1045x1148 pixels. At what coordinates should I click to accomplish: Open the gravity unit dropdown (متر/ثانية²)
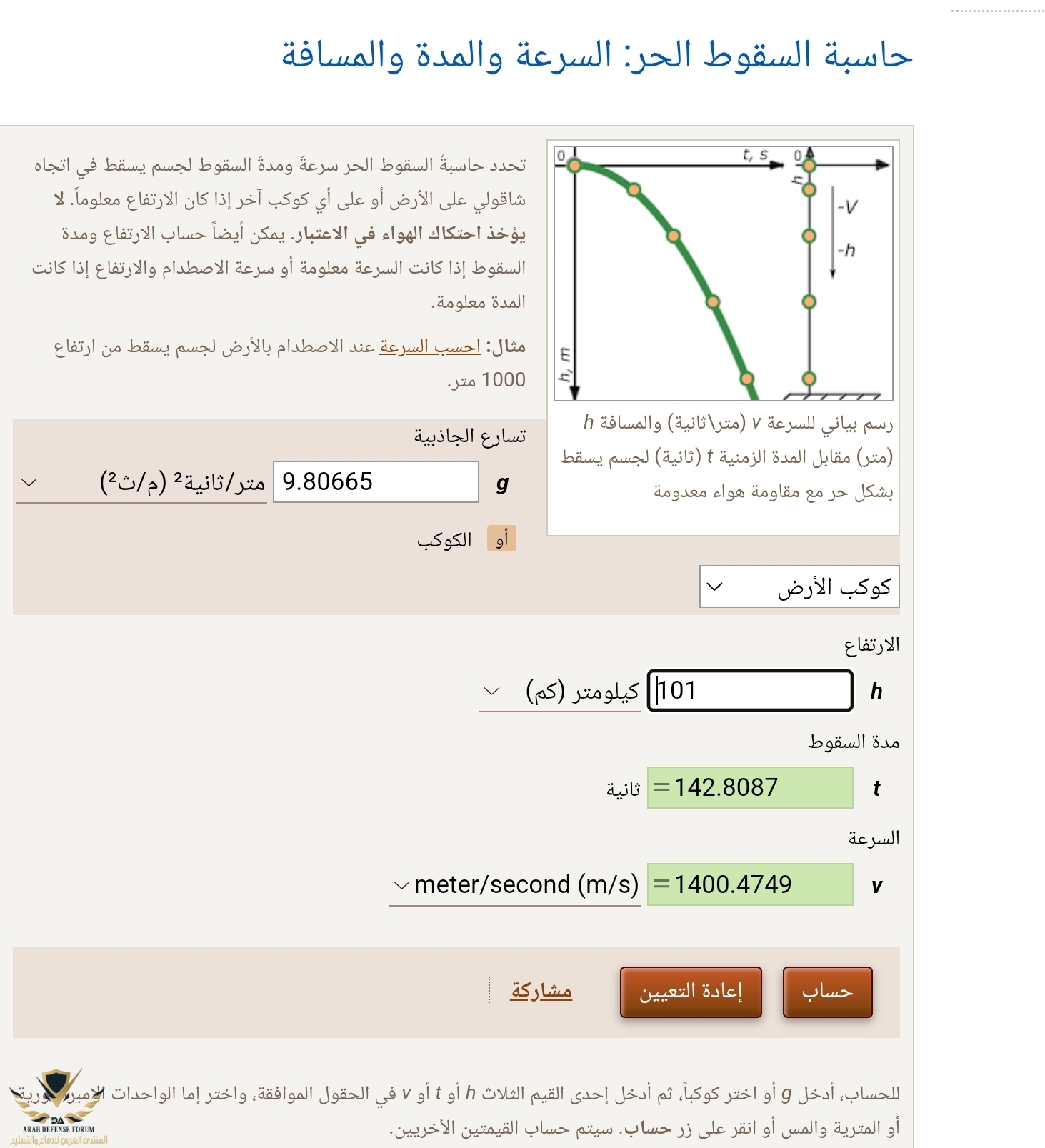[141, 483]
